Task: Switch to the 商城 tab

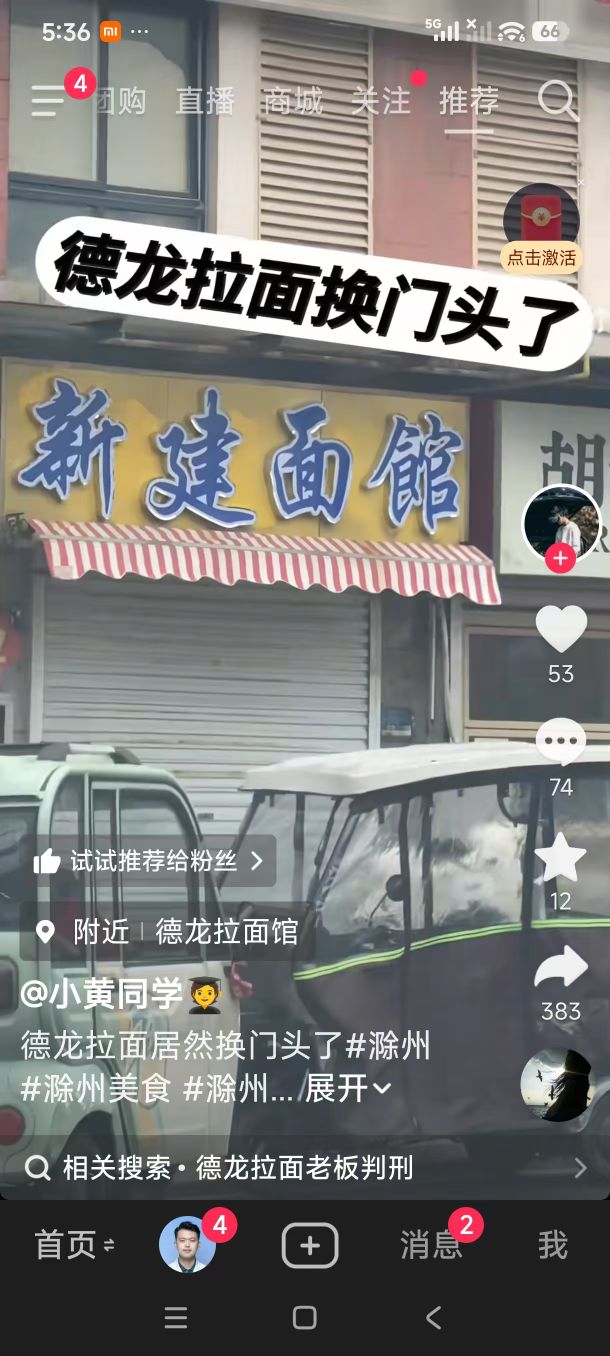Action: pyautogui.click(x=293, y=101)
